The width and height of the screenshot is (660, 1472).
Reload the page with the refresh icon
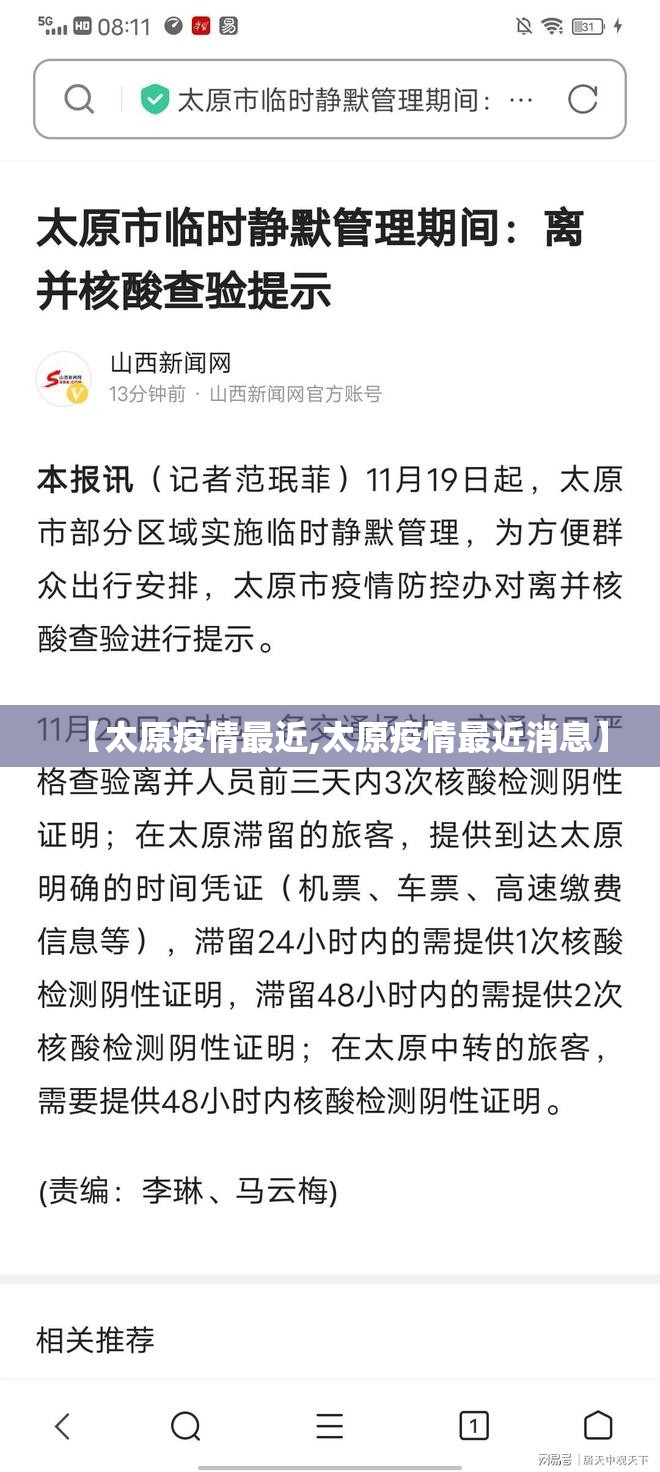click(582, 99)
